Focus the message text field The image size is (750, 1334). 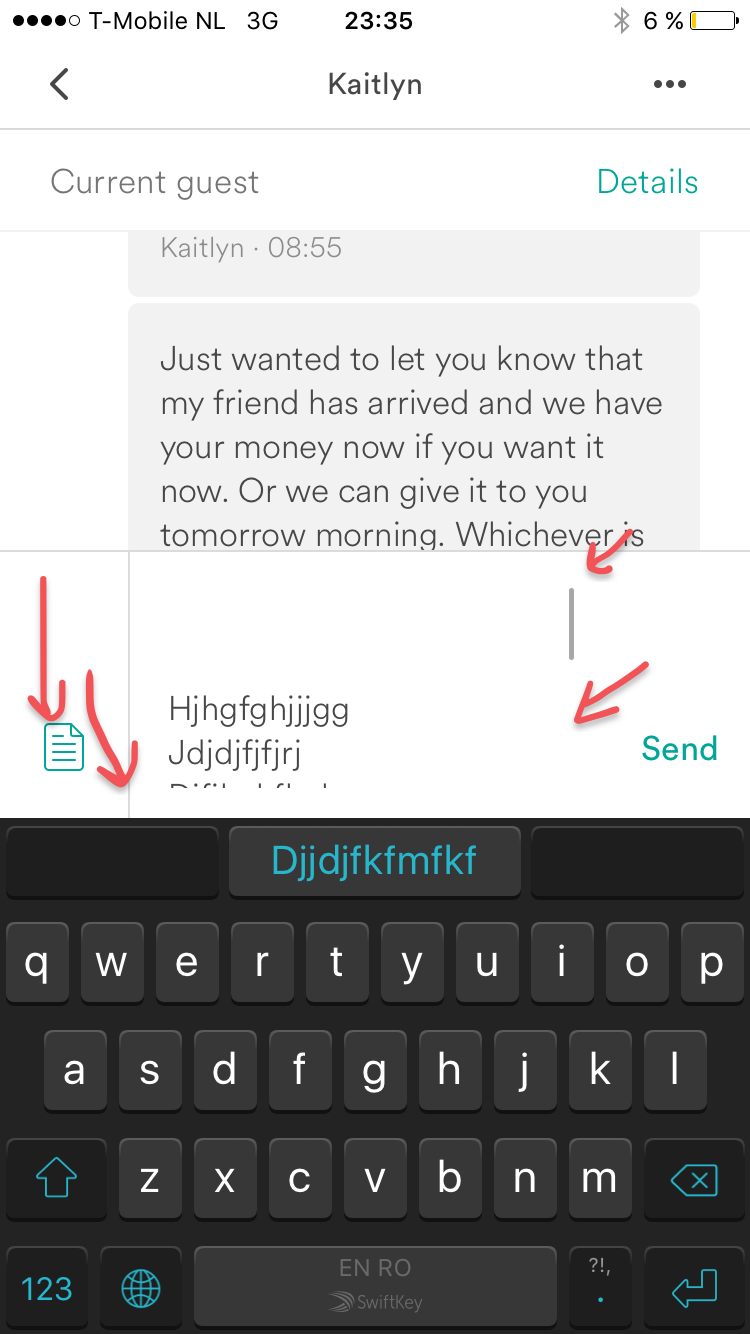(380, 685)
